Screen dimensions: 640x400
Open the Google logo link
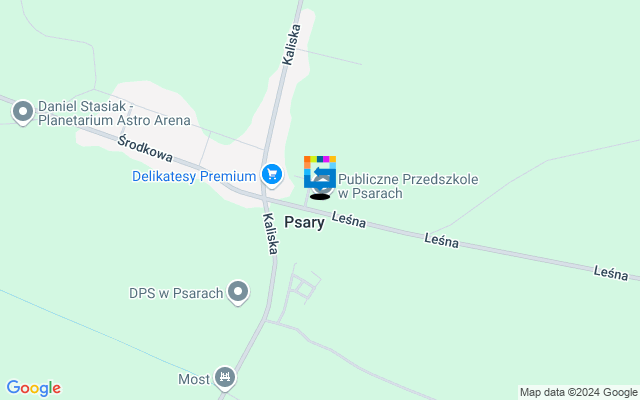[x=33, y=388]
